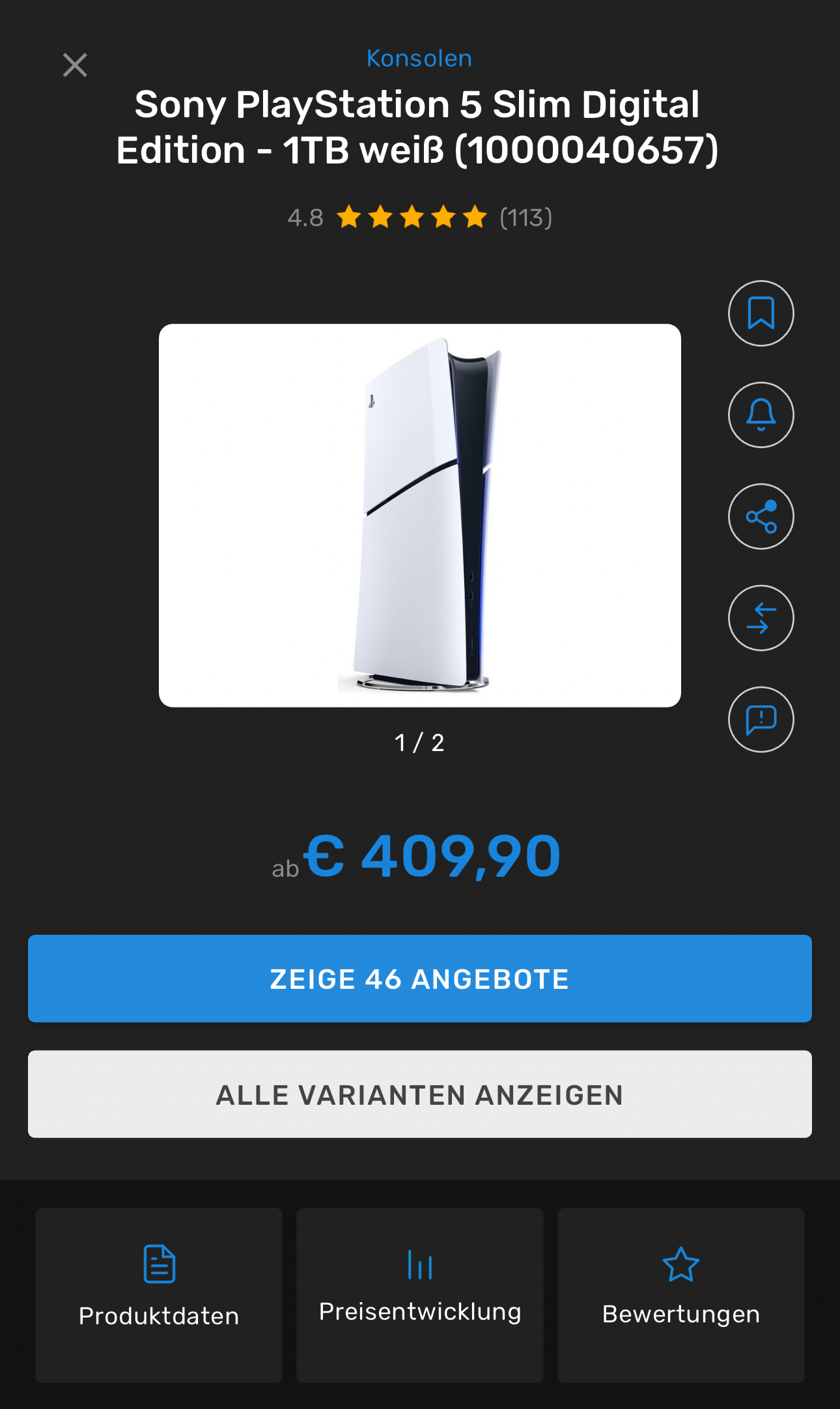
Task: Add product to comparison arrows
Action: coord(761,618)
